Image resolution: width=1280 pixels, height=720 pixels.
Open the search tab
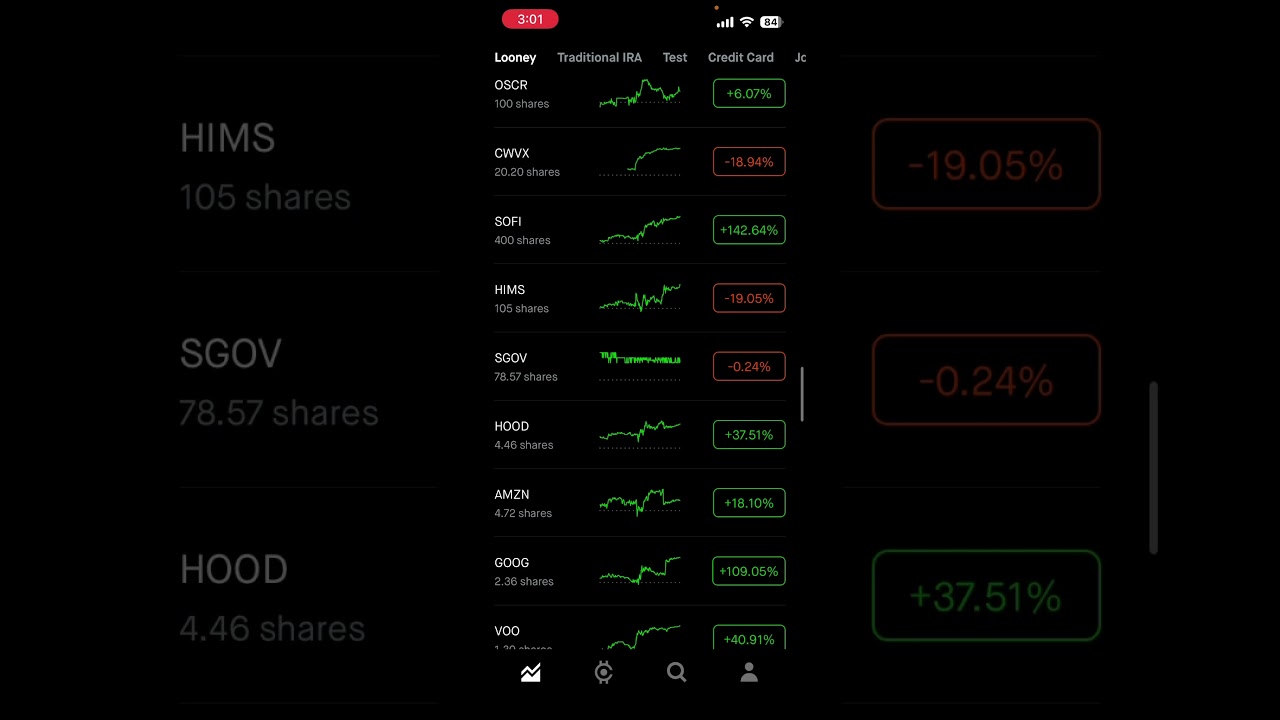[677, 673]
